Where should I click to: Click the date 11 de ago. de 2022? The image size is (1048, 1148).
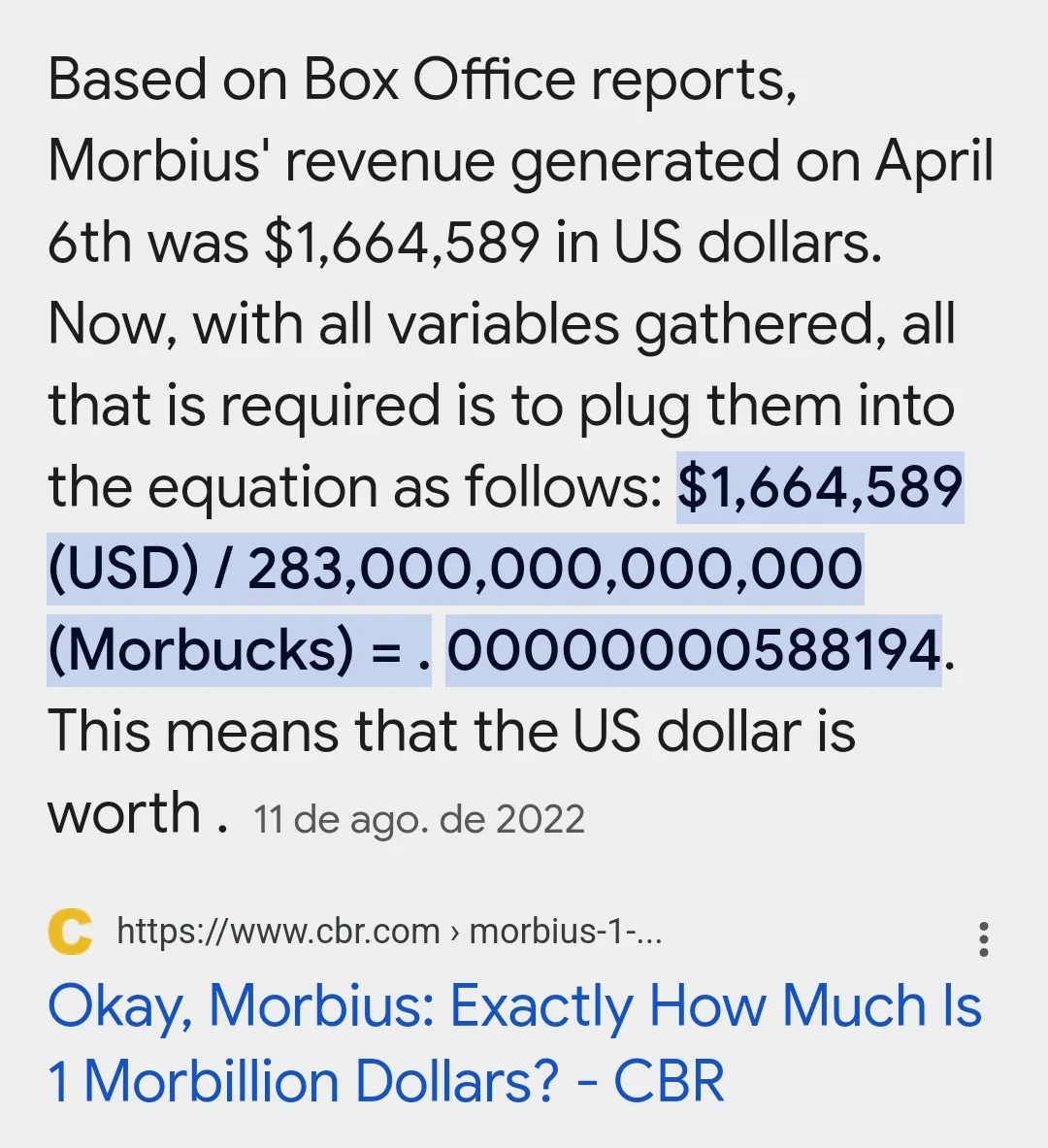click(419, 818)
